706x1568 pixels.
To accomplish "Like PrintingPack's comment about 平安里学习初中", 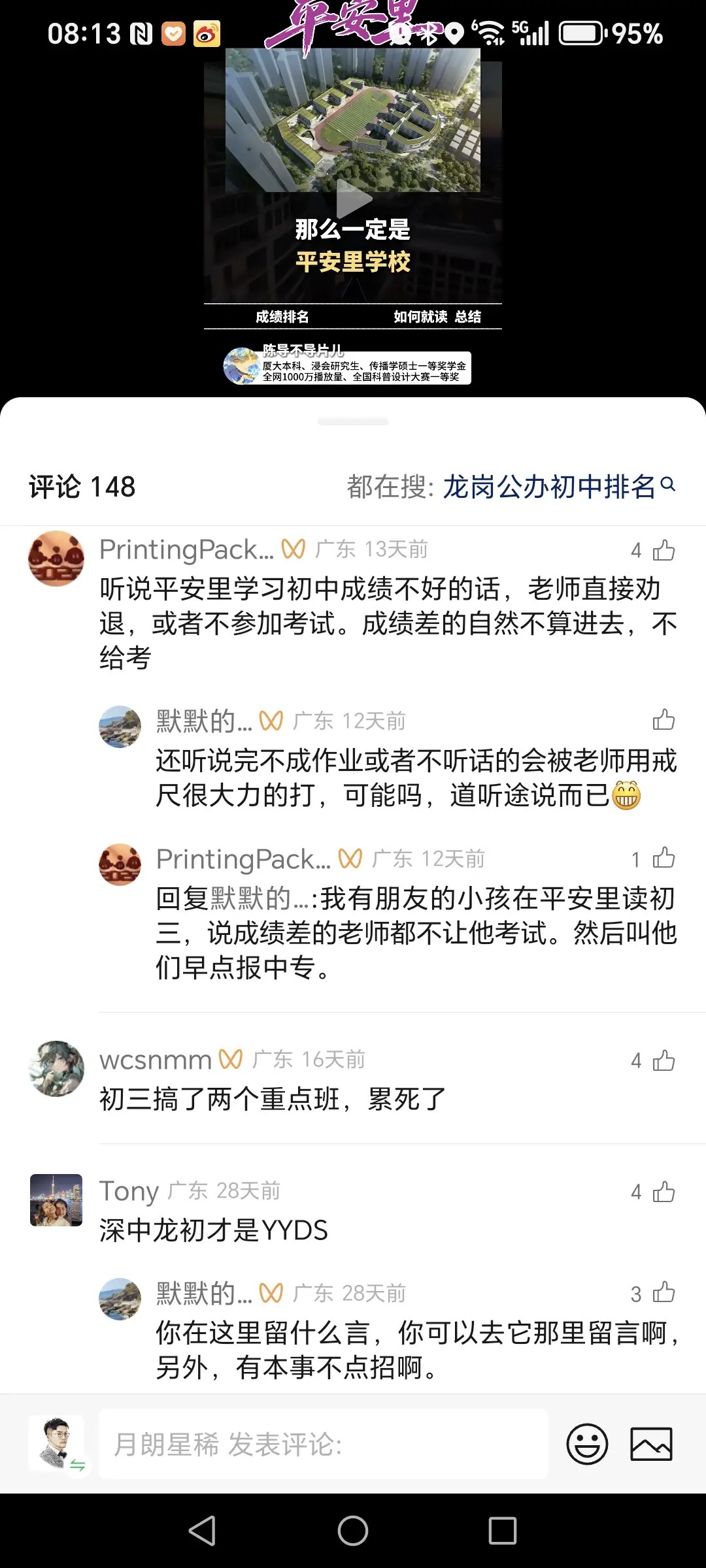I will [x=663, y=550].
